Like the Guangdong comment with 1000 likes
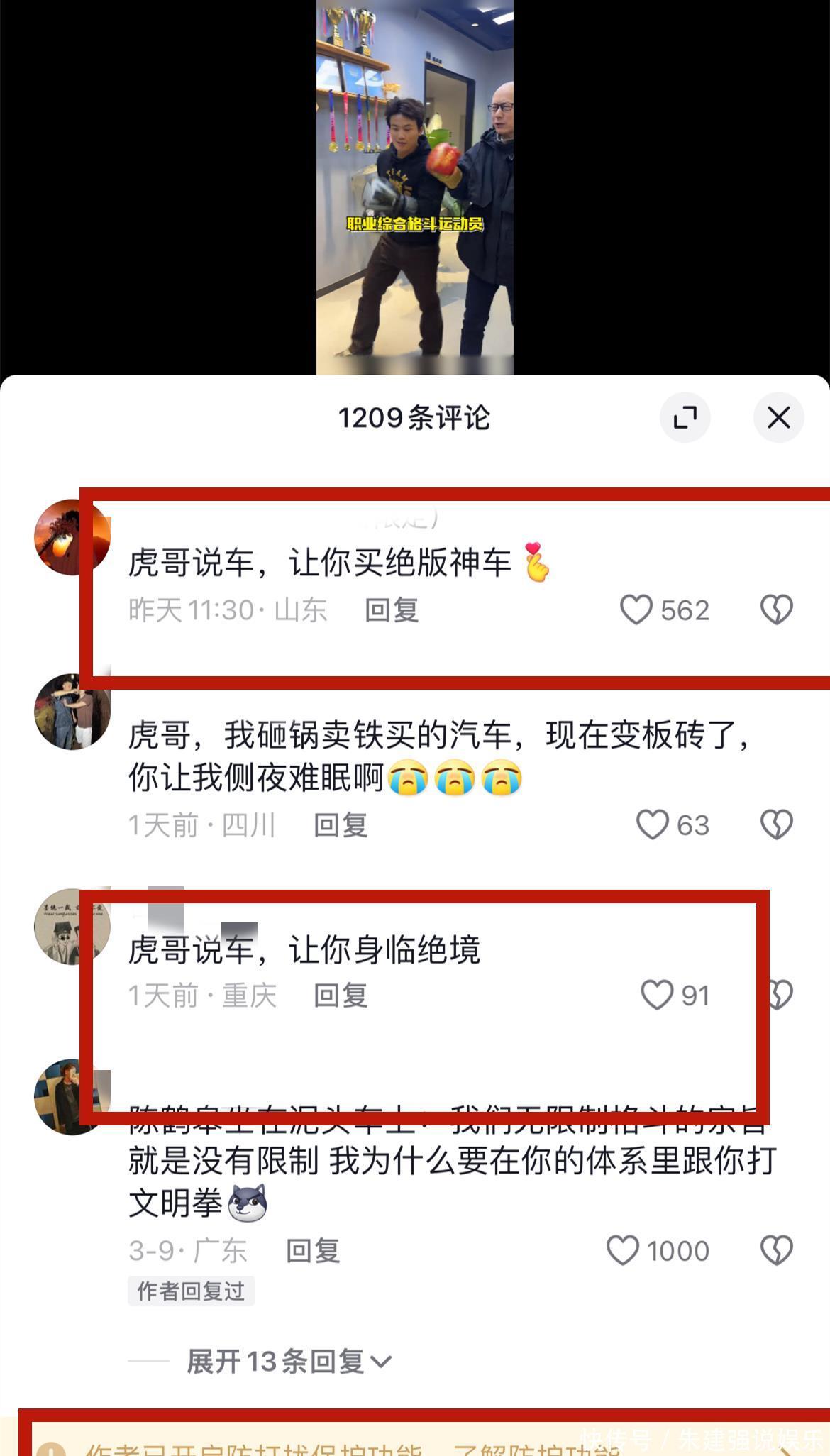The width and height of the screenshot is (830, 1456). tap(622, 1250)
